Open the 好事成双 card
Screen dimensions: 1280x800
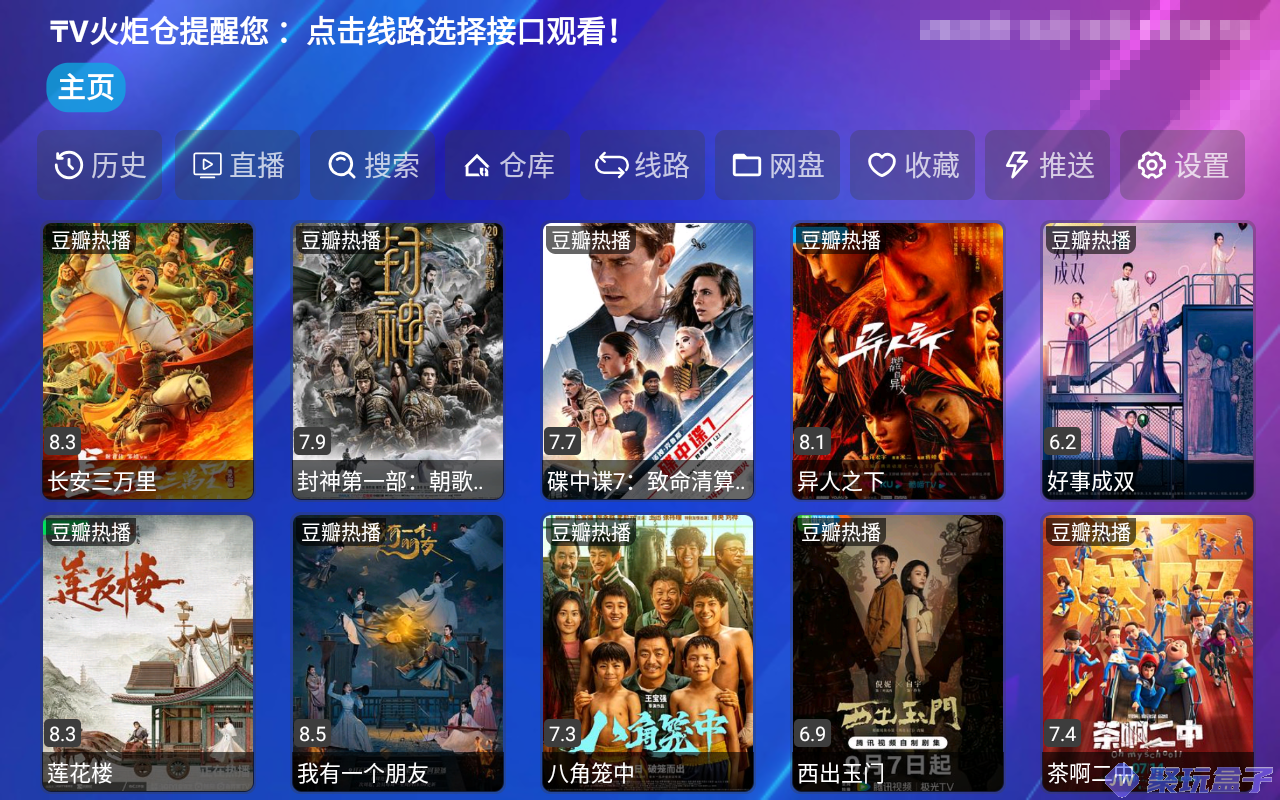click(1148, 360)
